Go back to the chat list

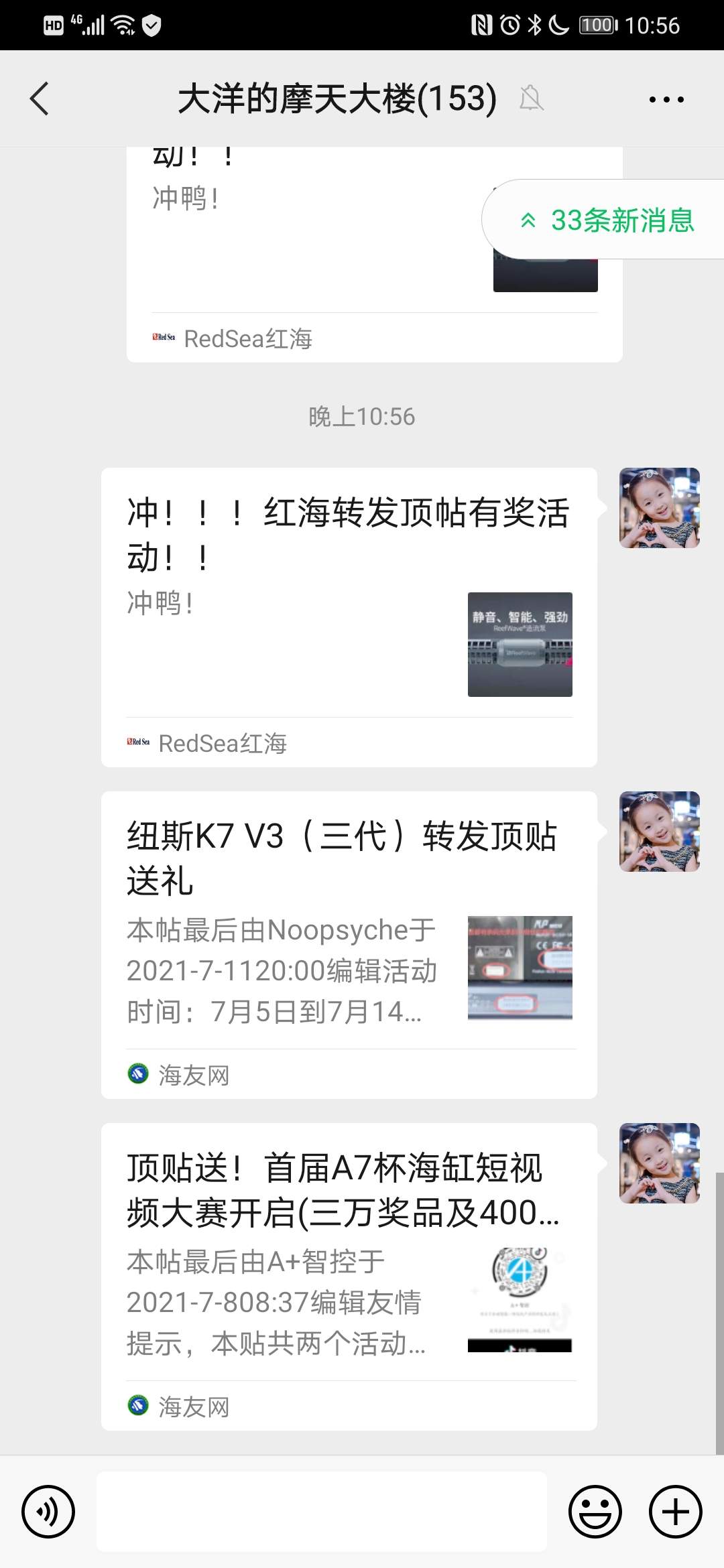click(40, 99)
